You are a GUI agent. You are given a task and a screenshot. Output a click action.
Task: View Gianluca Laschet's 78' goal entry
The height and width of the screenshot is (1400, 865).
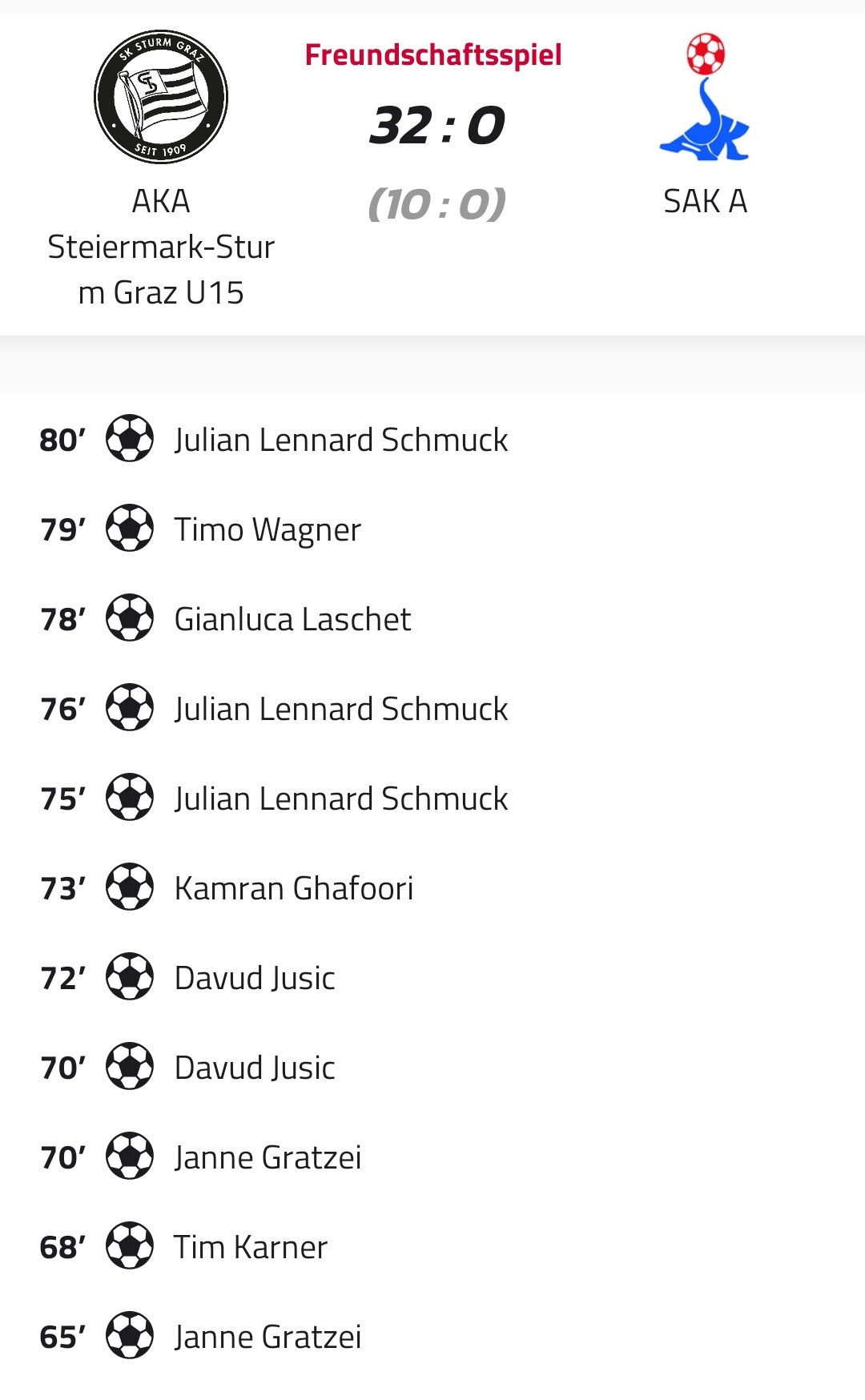(x=292, y=619)
